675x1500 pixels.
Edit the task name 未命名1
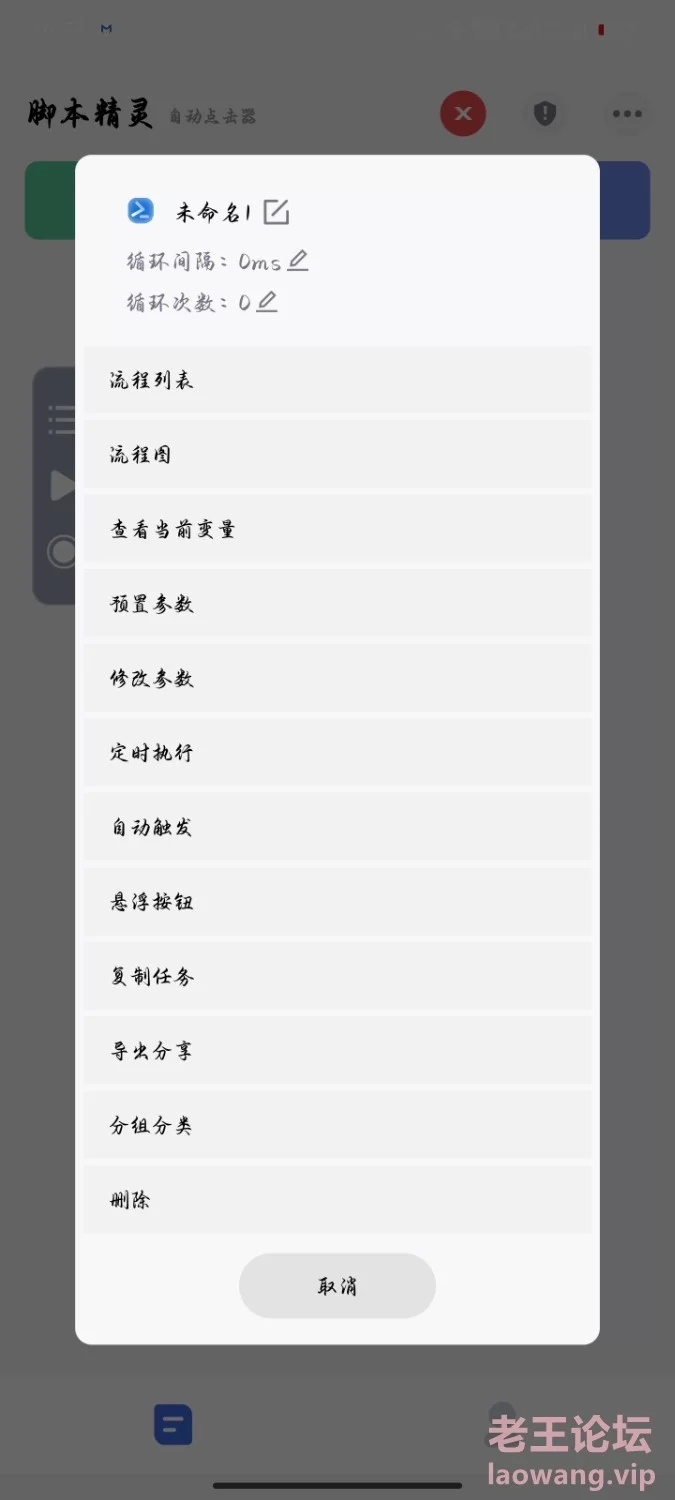coord(276,212)
